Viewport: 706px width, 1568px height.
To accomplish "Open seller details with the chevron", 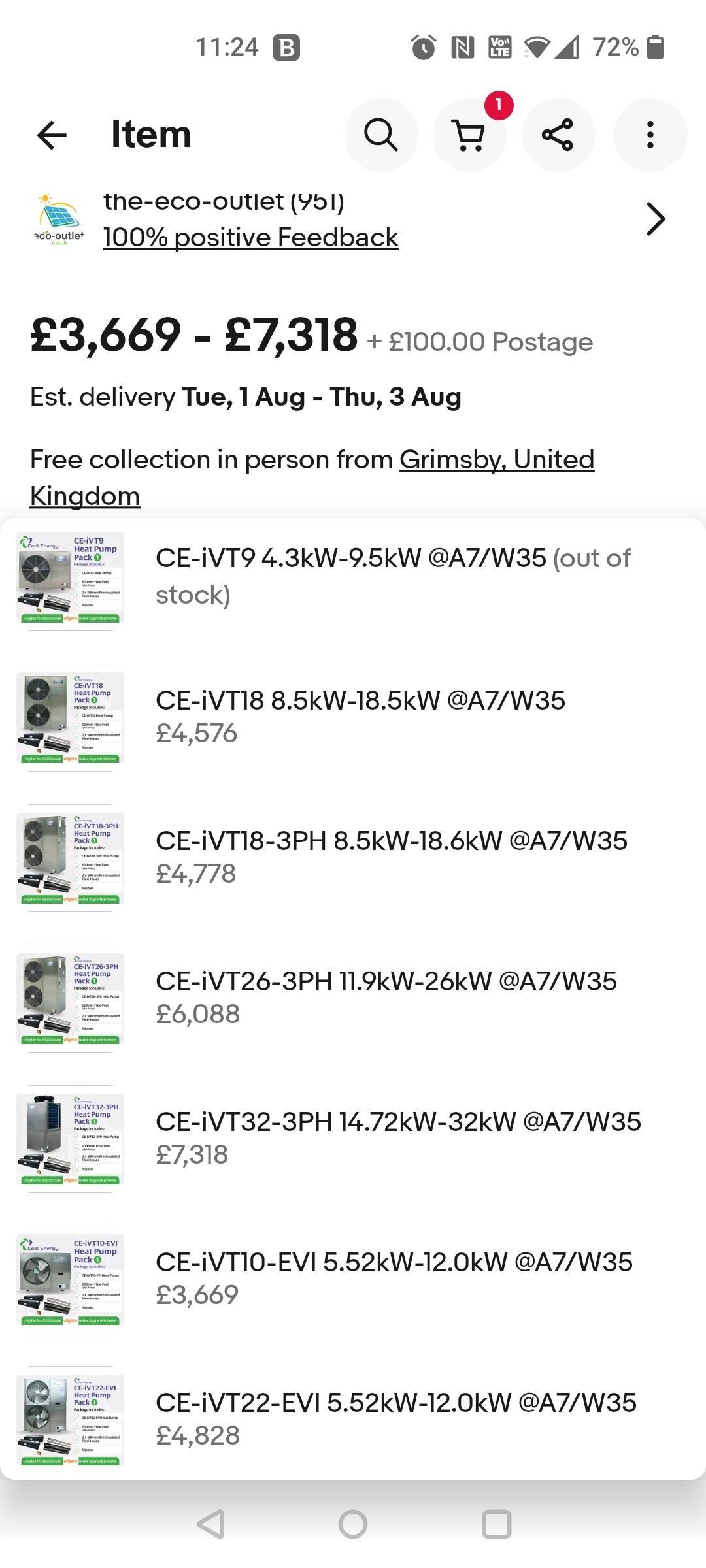I will coord(656,219).
